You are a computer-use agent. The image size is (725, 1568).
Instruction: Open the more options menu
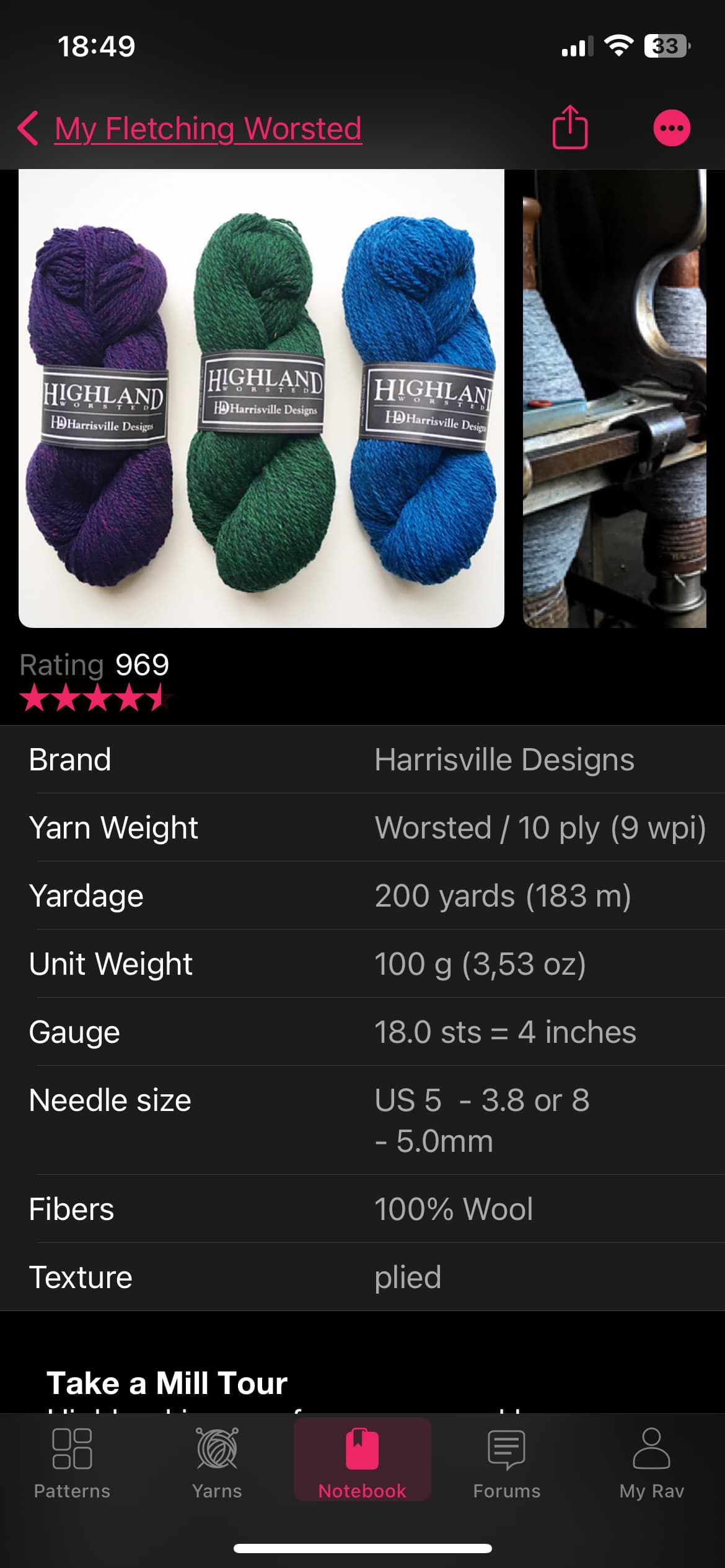click(672, 128)
